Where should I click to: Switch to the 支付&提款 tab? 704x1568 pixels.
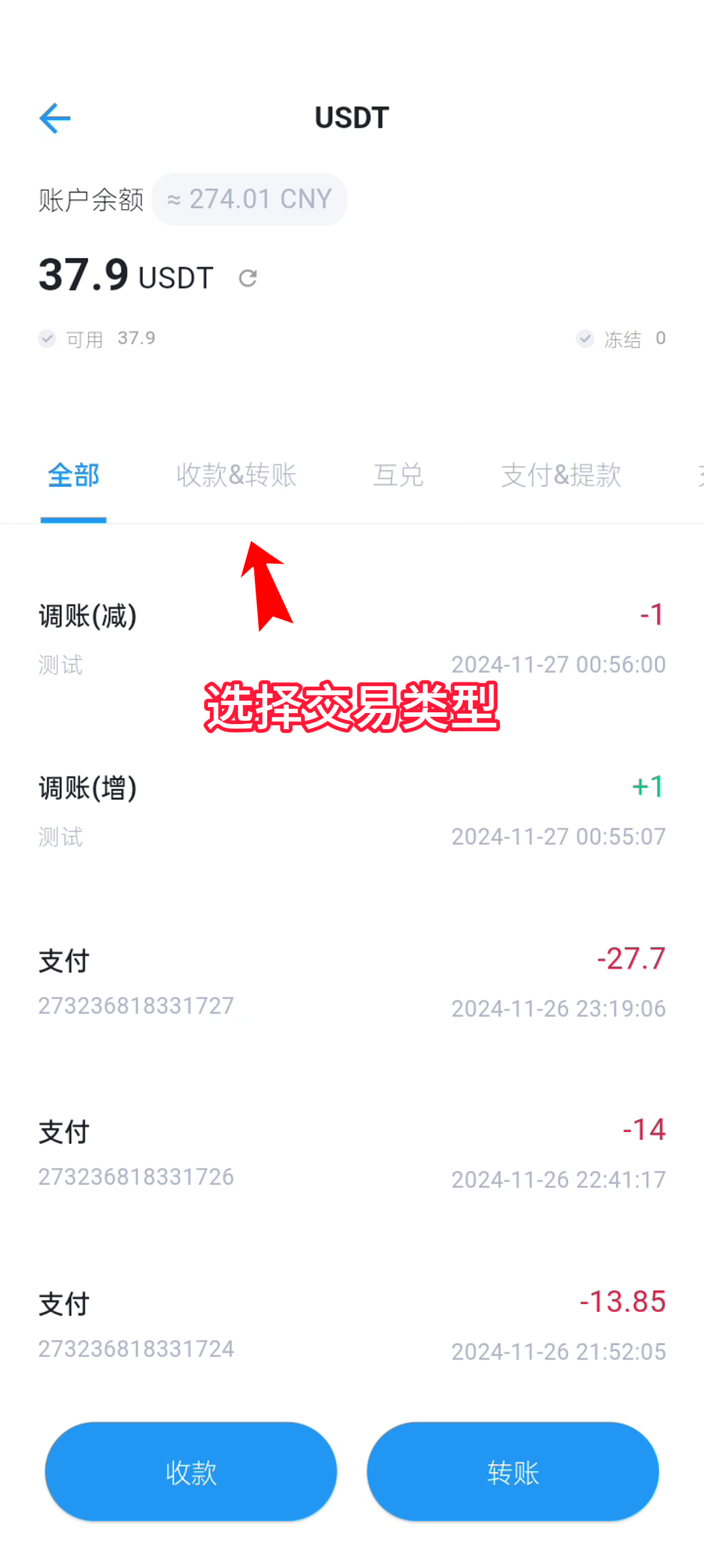(x=561, y=475)
